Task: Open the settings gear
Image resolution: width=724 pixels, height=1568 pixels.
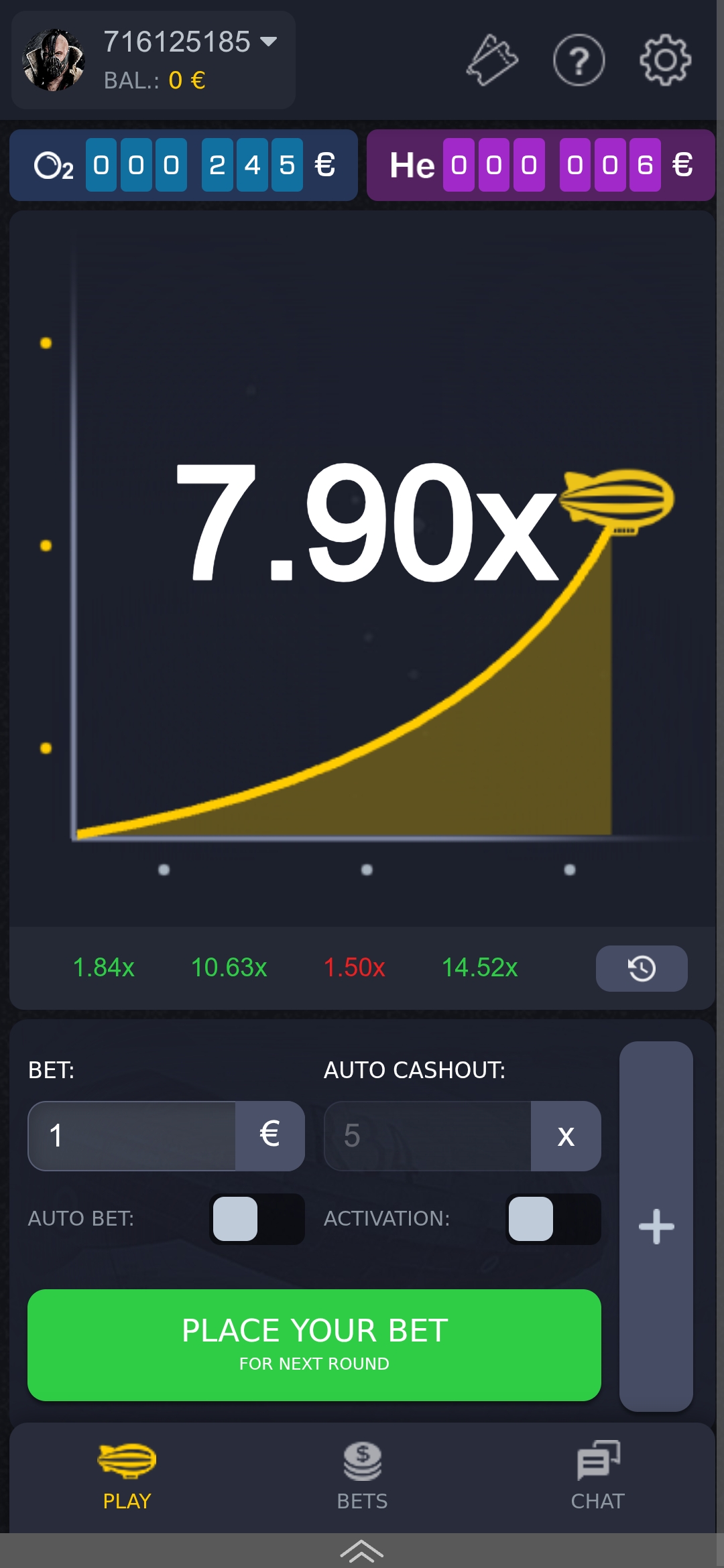Action: pos(665,60)
